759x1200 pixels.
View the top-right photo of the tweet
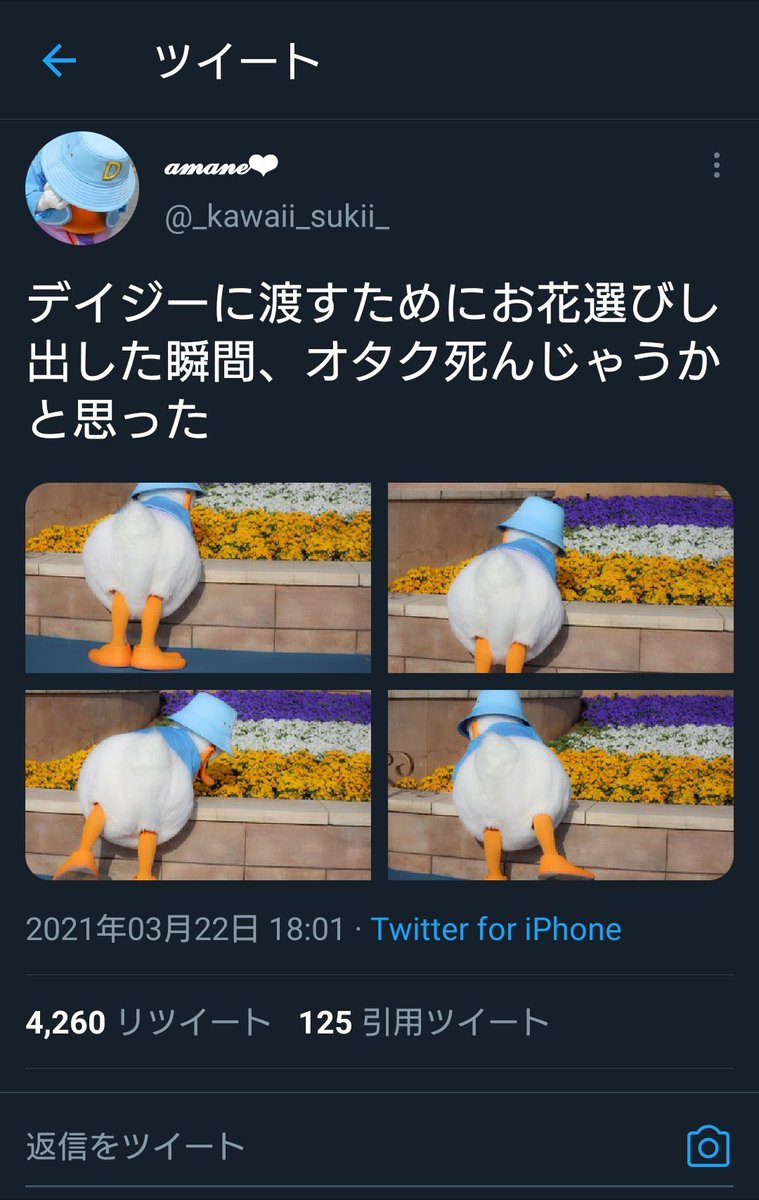561,578
